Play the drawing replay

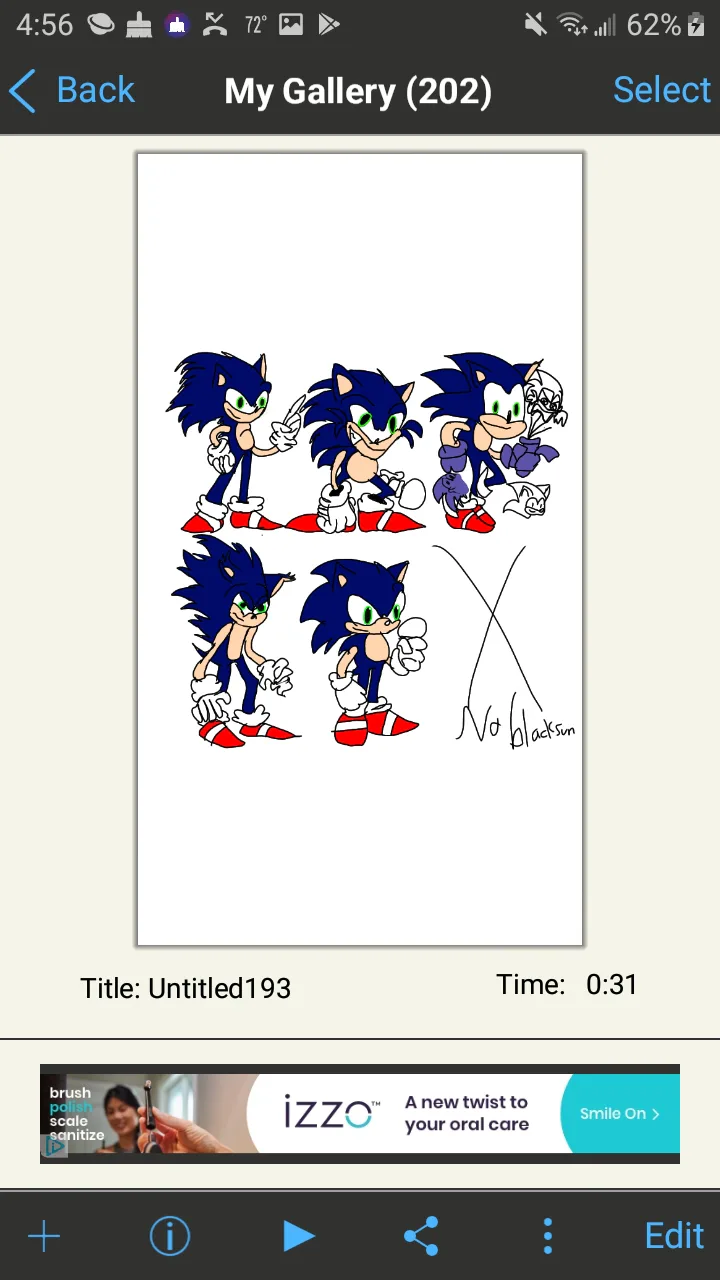(x=297, y=1237)
